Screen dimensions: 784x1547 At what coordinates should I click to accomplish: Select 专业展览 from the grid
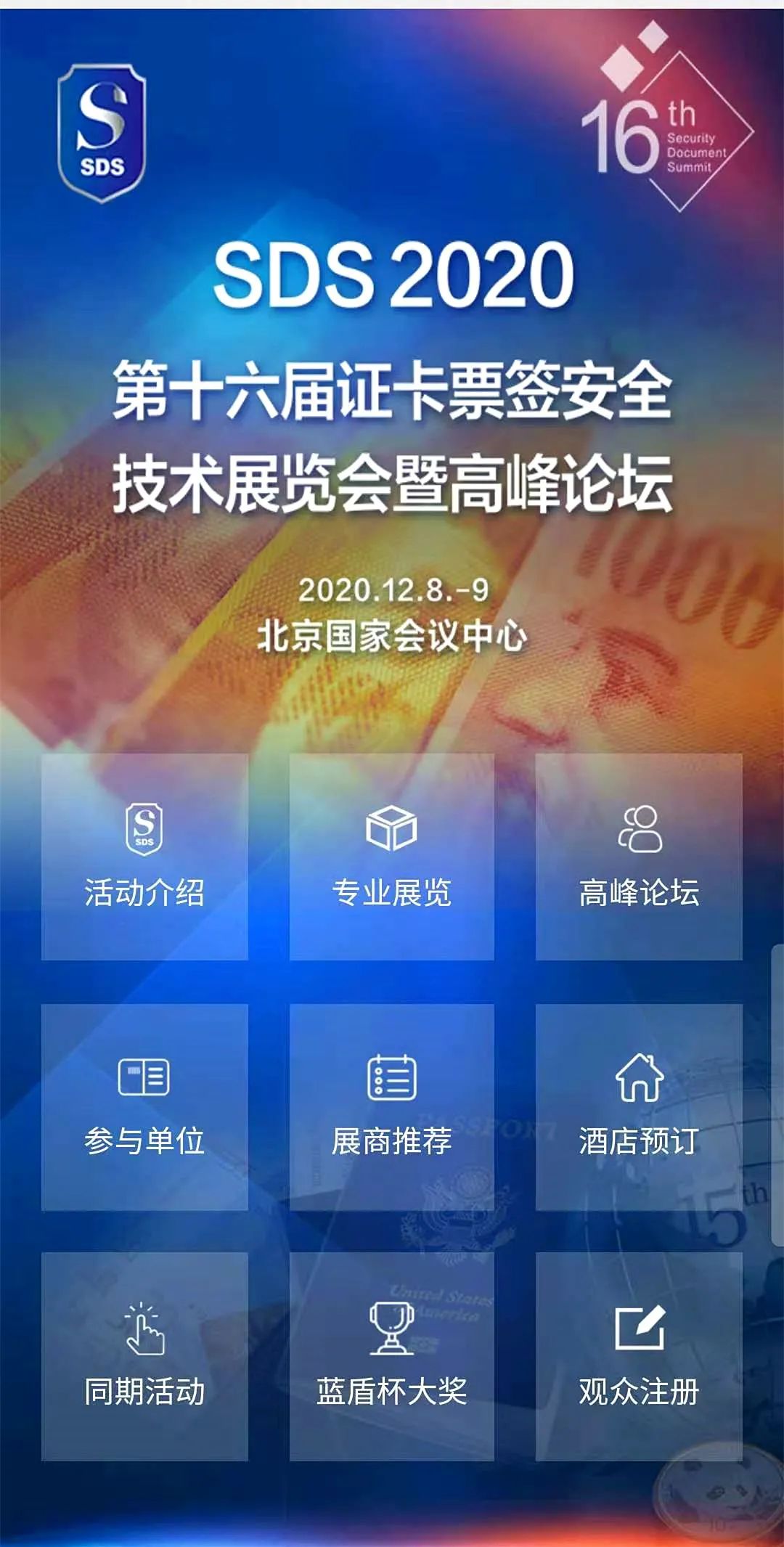tap(391, 857)
